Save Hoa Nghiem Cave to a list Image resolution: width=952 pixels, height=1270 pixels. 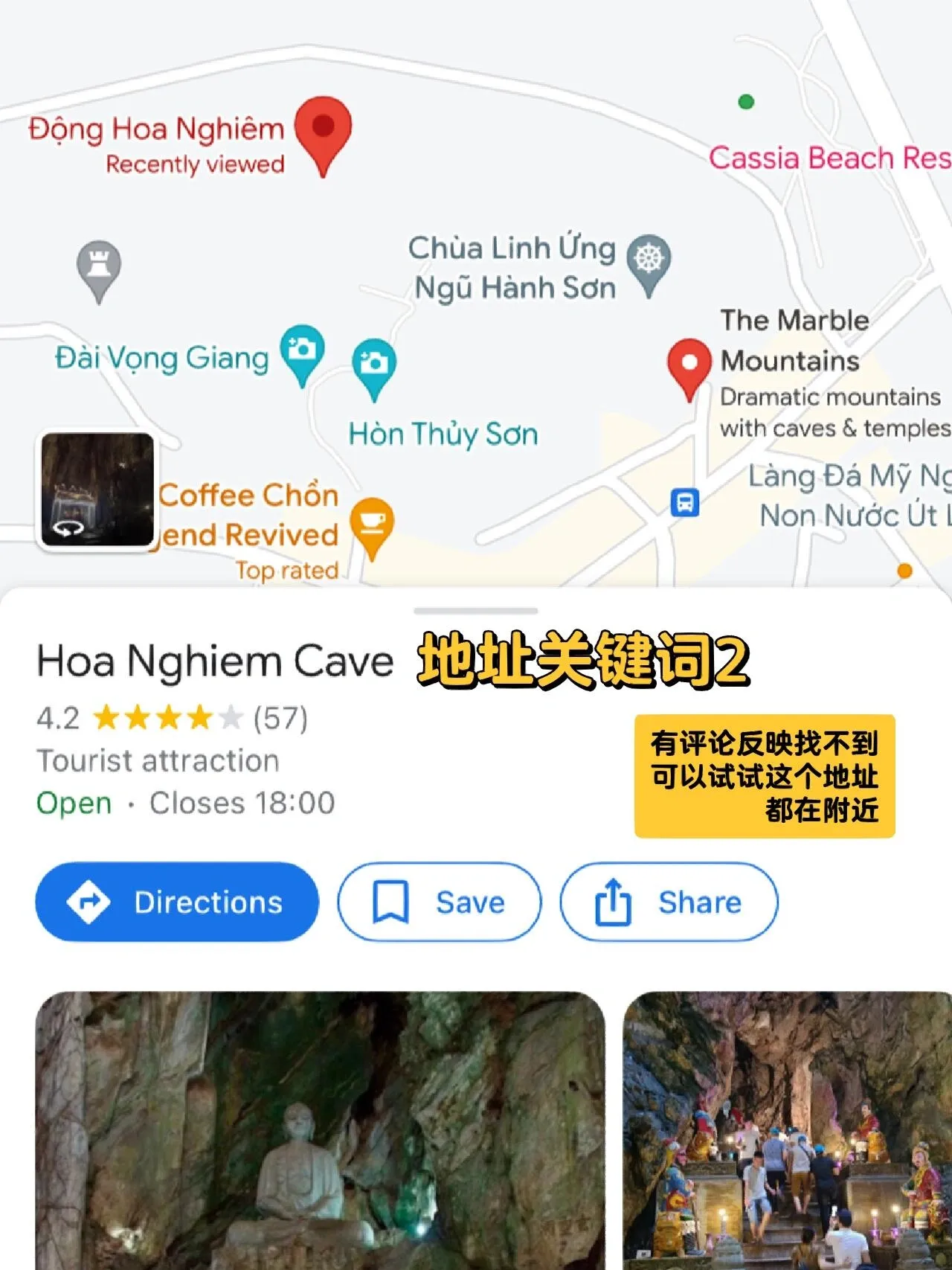click(439, 902)
